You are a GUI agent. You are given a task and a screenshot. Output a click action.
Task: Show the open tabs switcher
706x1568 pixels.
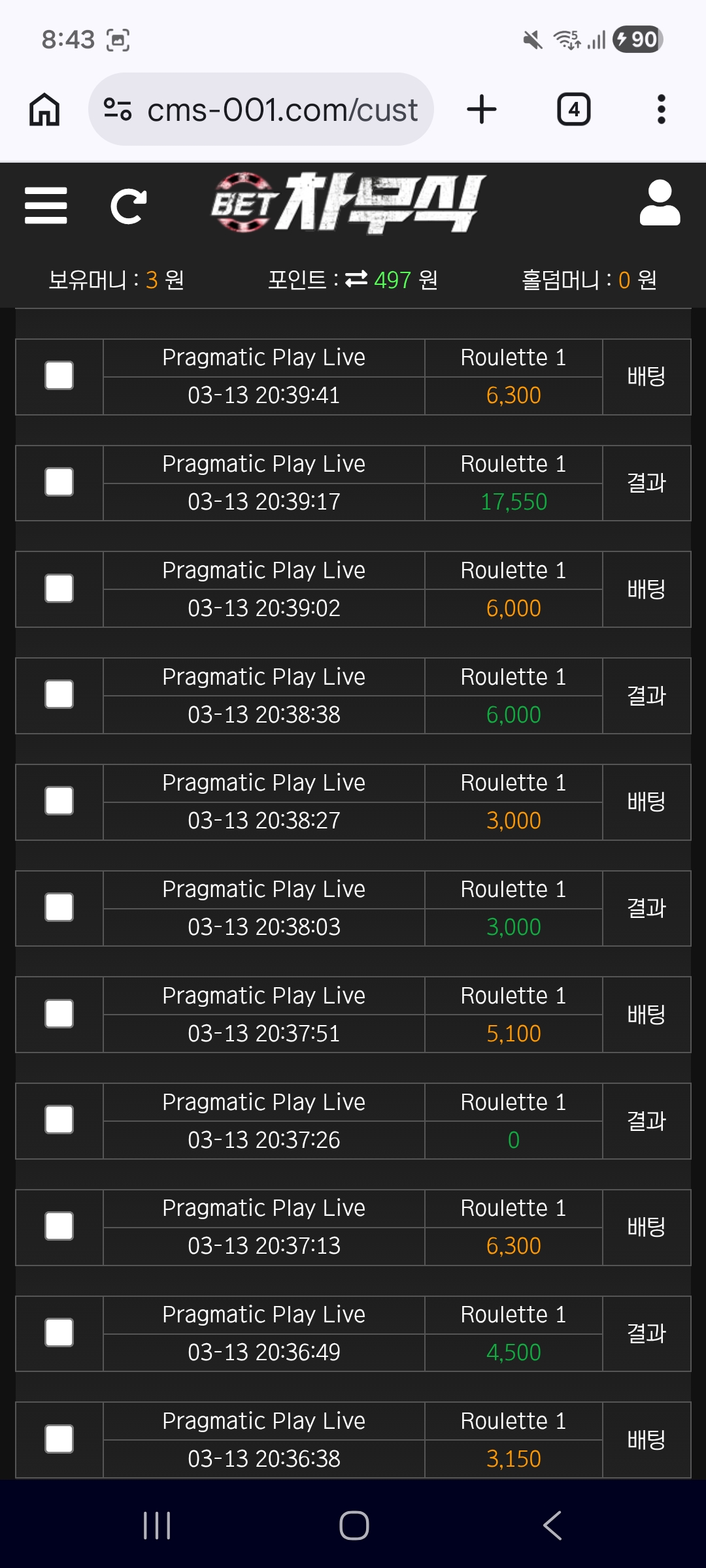click(x=573, y=110)
